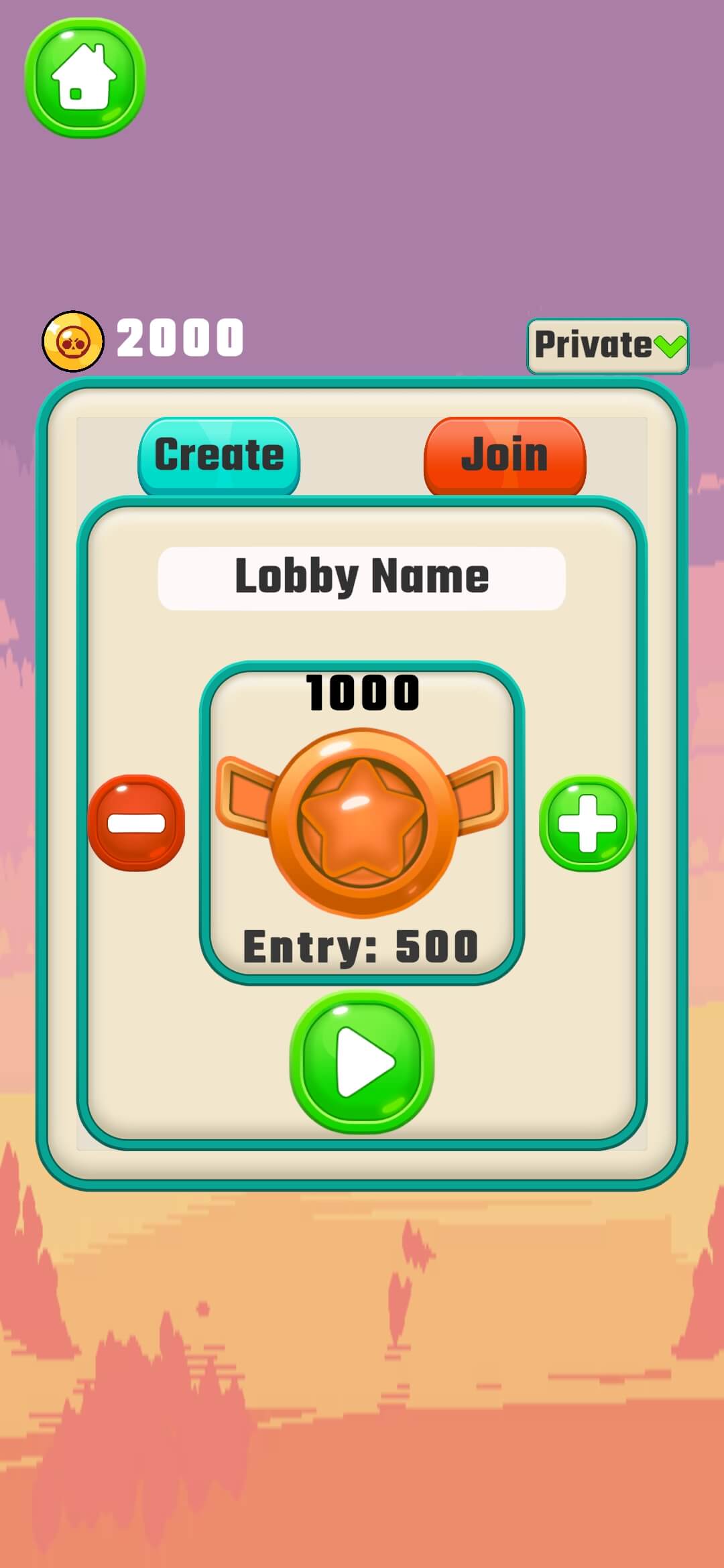This screenshot has width=724, height=1568.
Task: Enter a name in the Lobby Name field
Action: (x=361, y=578)
